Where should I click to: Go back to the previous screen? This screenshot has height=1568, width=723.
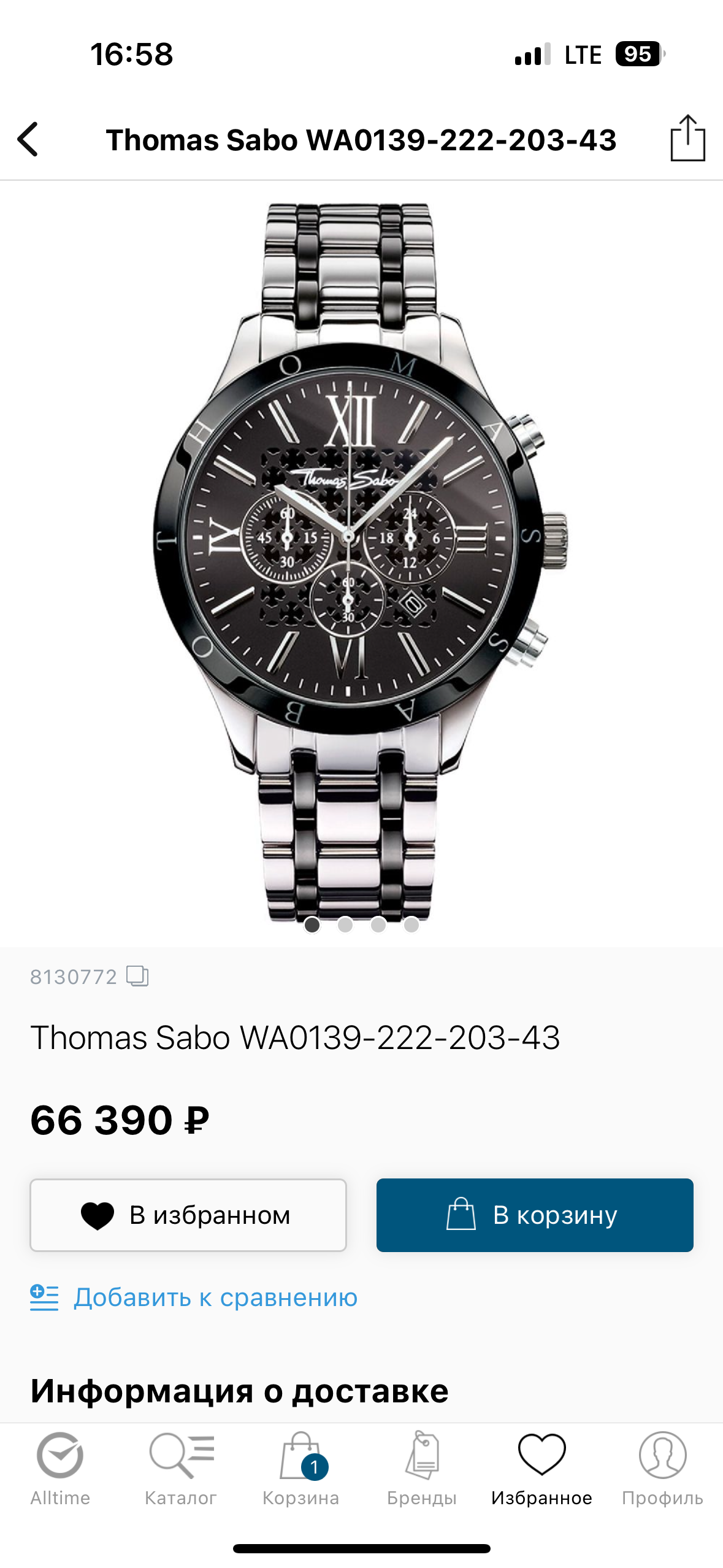coord(28,139)
